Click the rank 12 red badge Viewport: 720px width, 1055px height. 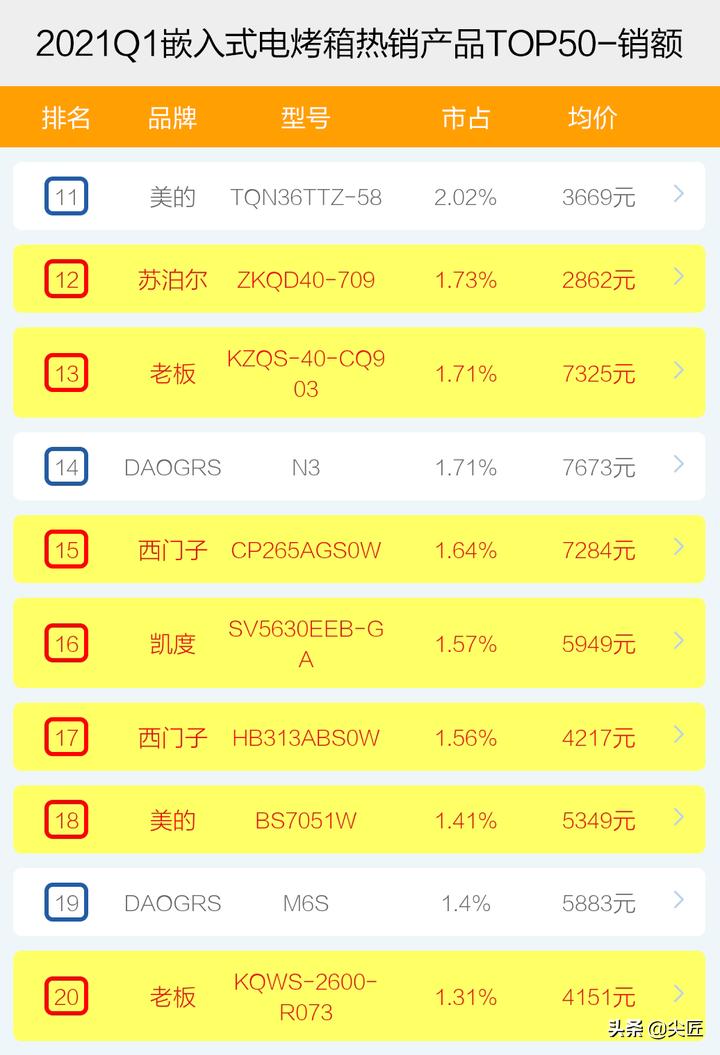point(66,279)
